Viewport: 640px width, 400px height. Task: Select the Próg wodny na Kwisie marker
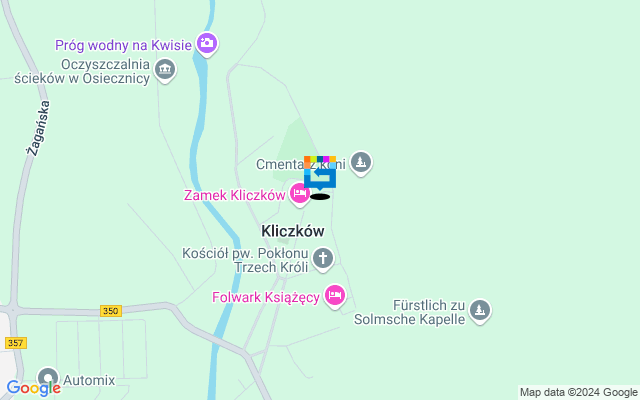pos(207,43)
